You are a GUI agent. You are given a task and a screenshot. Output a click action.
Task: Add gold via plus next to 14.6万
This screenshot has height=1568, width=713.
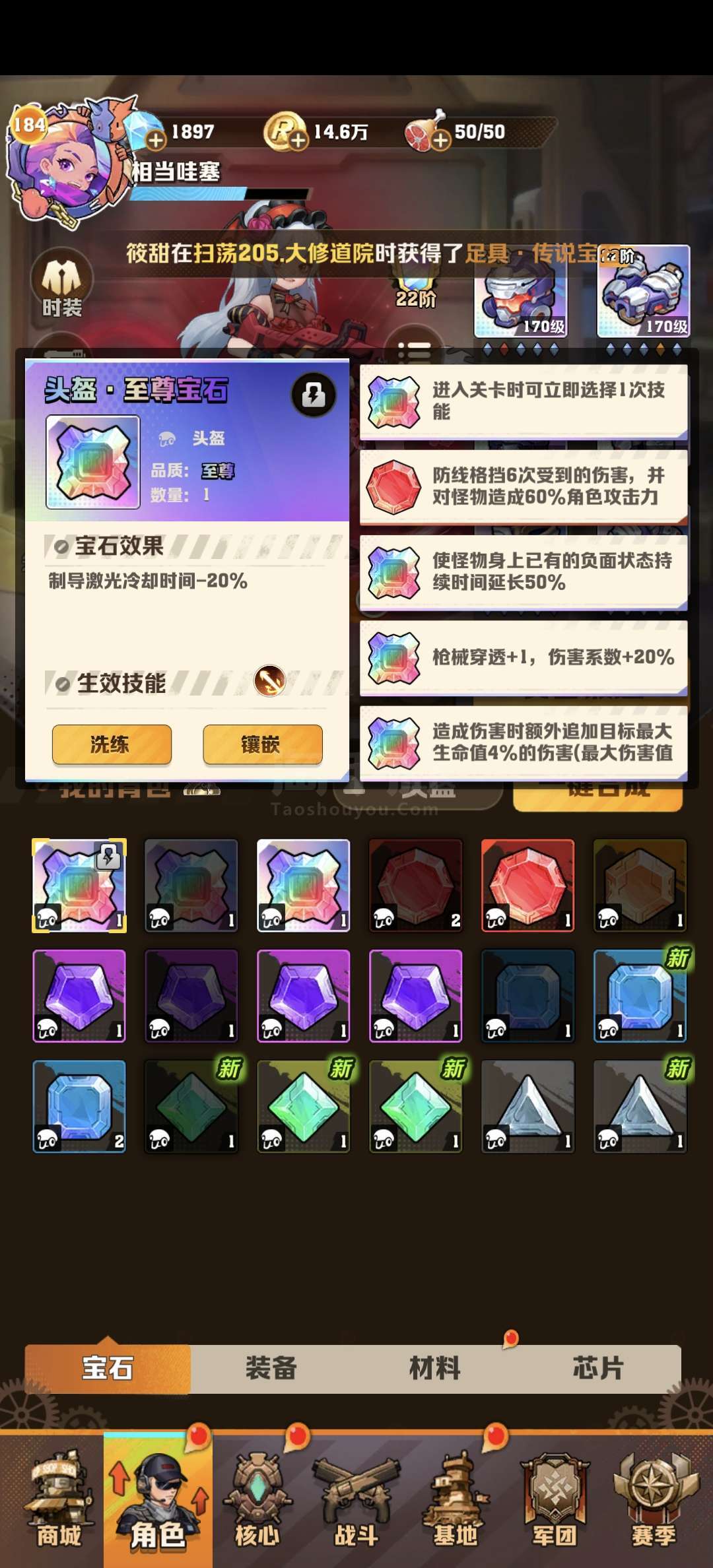[298, 140]
